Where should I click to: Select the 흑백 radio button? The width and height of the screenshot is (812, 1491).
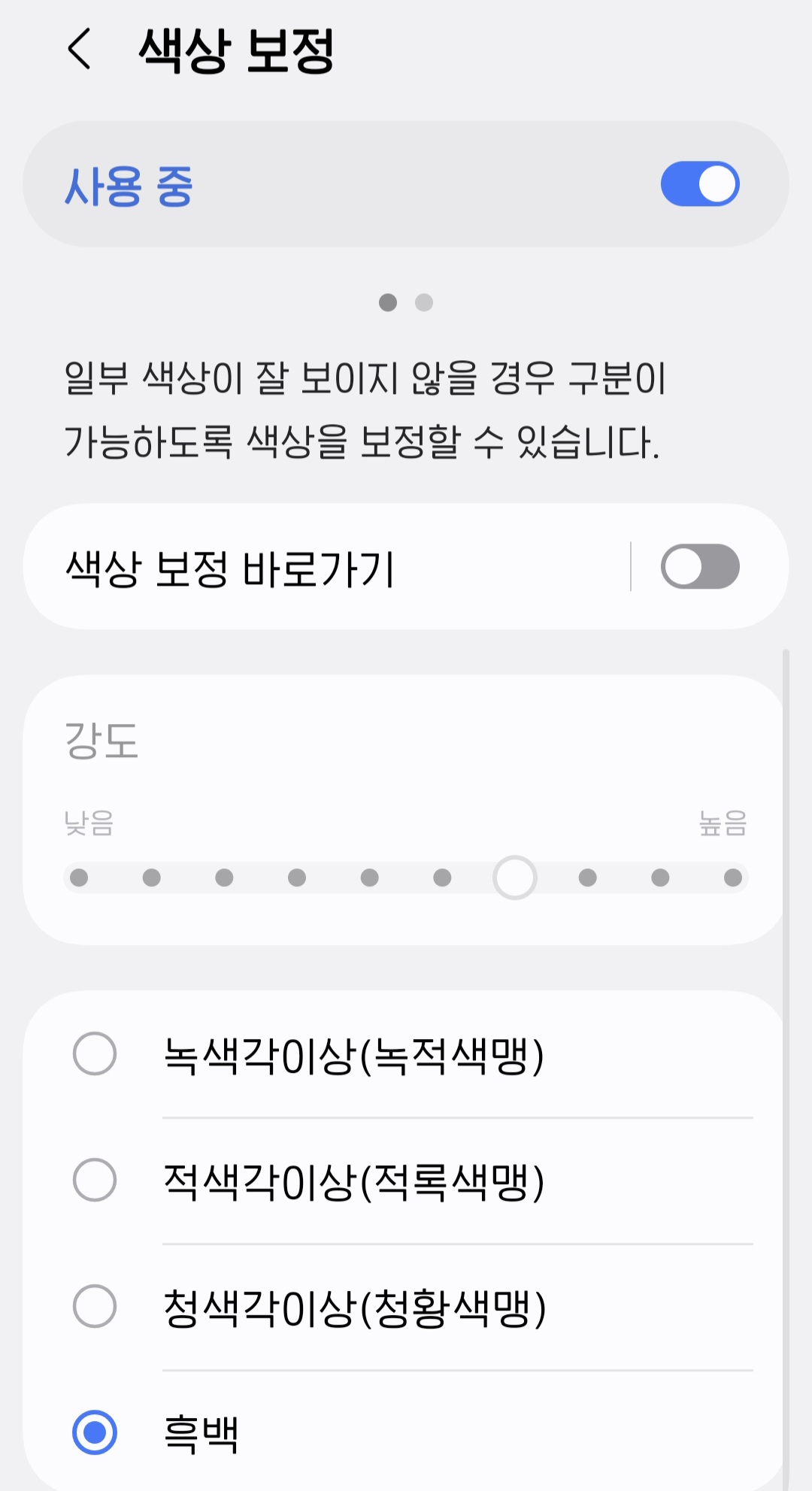click(x=95, y=1432)
